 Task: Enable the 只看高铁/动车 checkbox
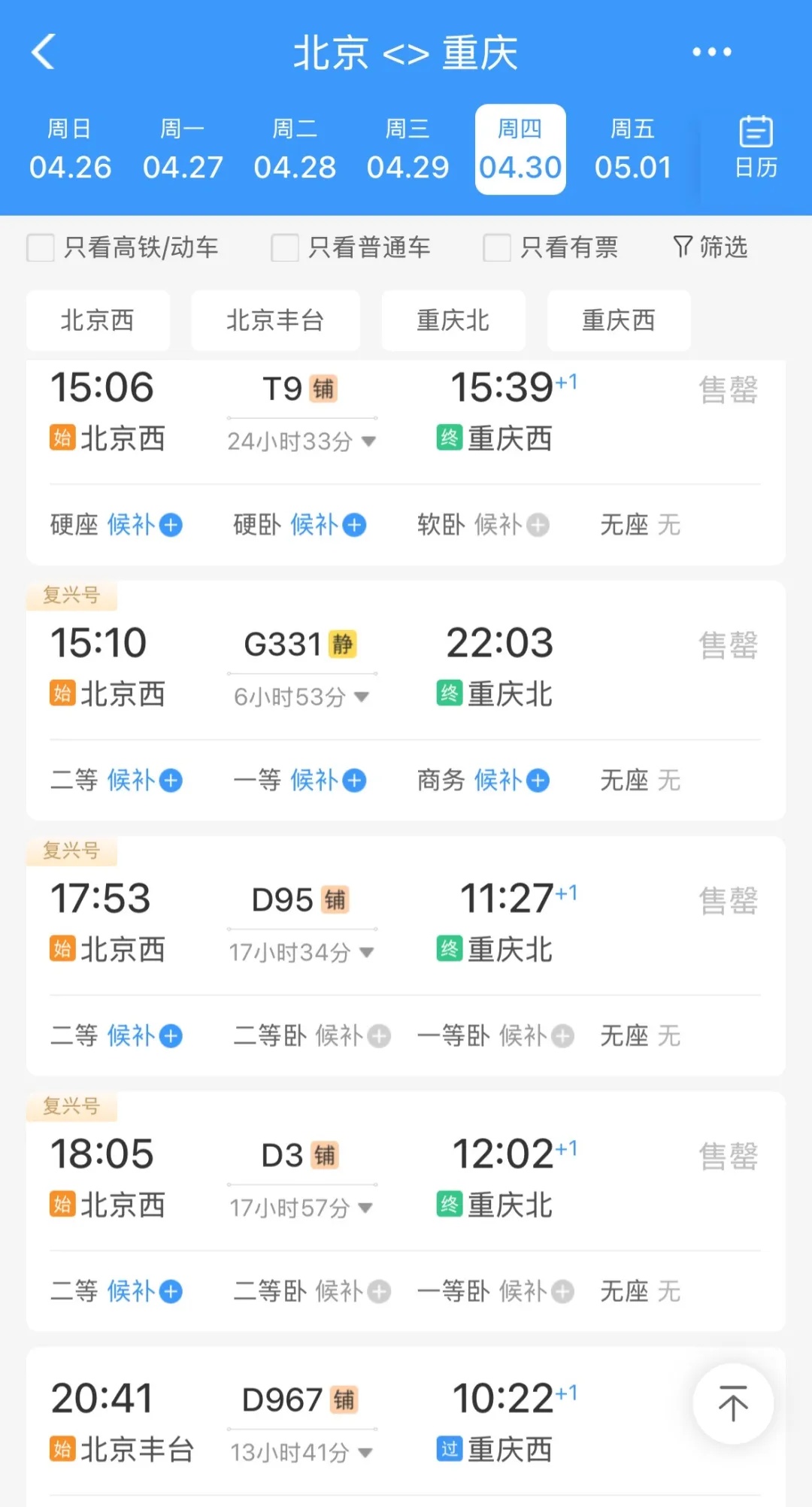(x=41, y=247)
